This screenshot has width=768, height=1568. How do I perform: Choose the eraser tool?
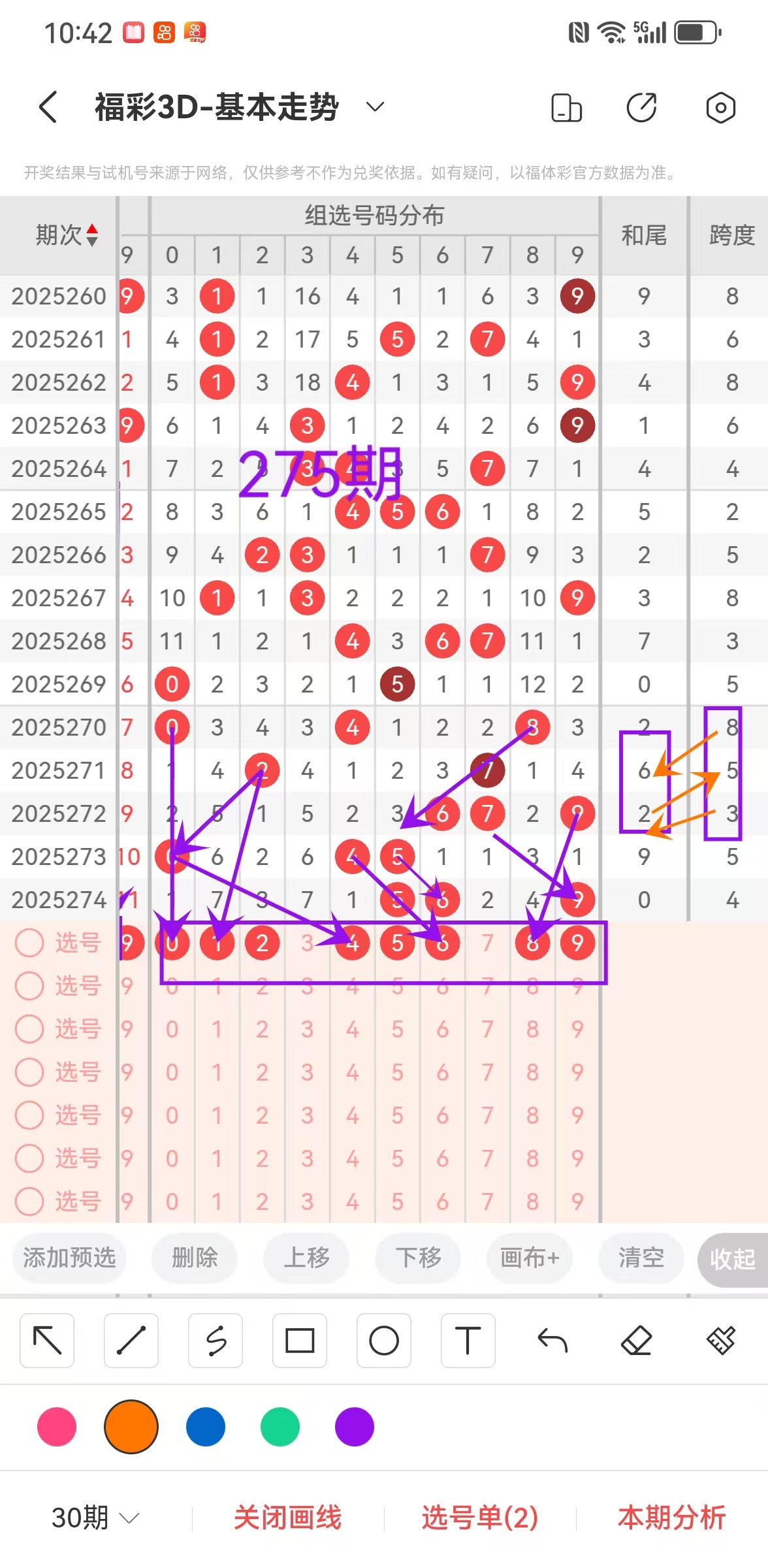[x=637, y=1341]
